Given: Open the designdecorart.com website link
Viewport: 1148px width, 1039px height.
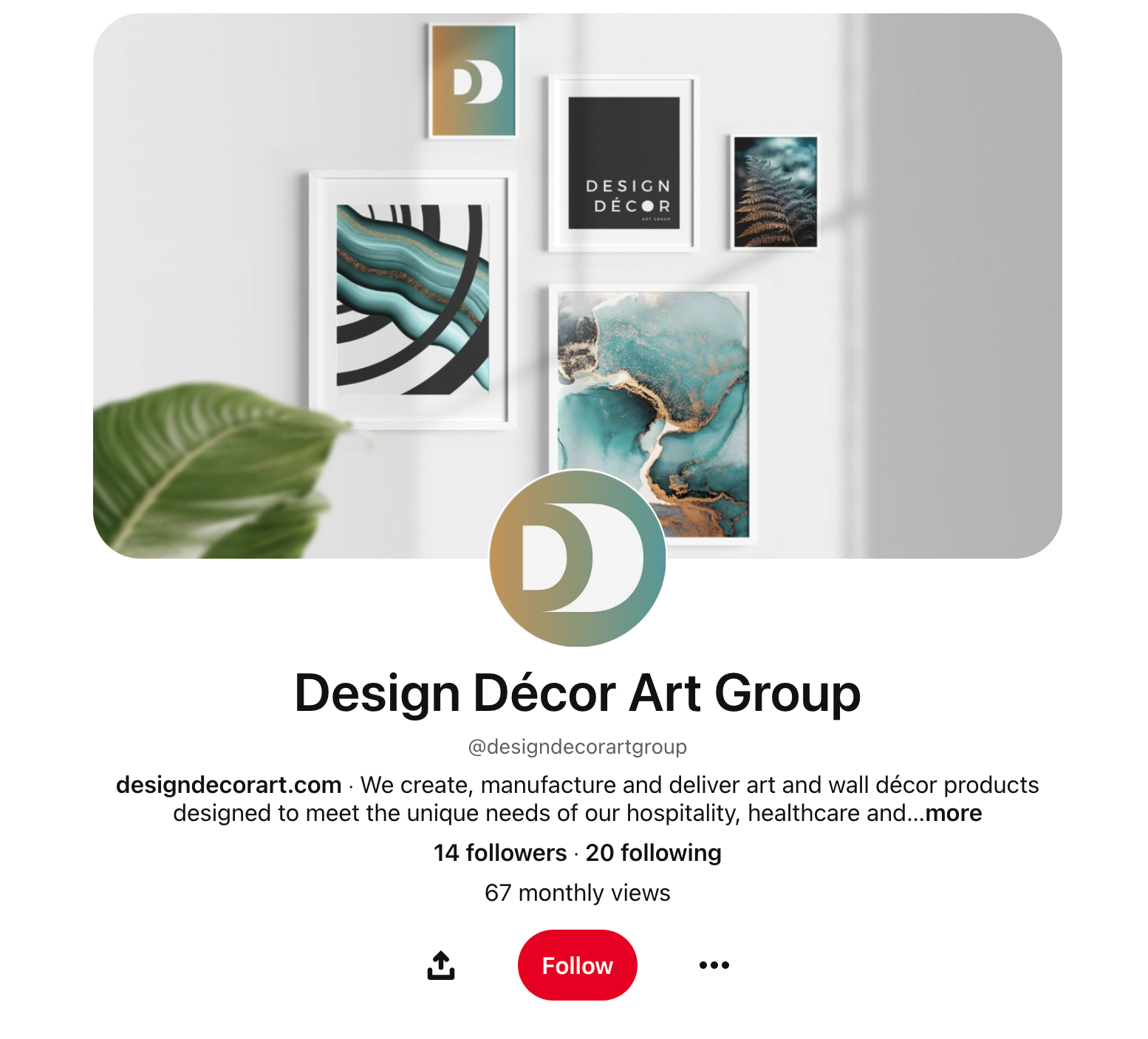Looking at the screenshot, I should 228,785.
